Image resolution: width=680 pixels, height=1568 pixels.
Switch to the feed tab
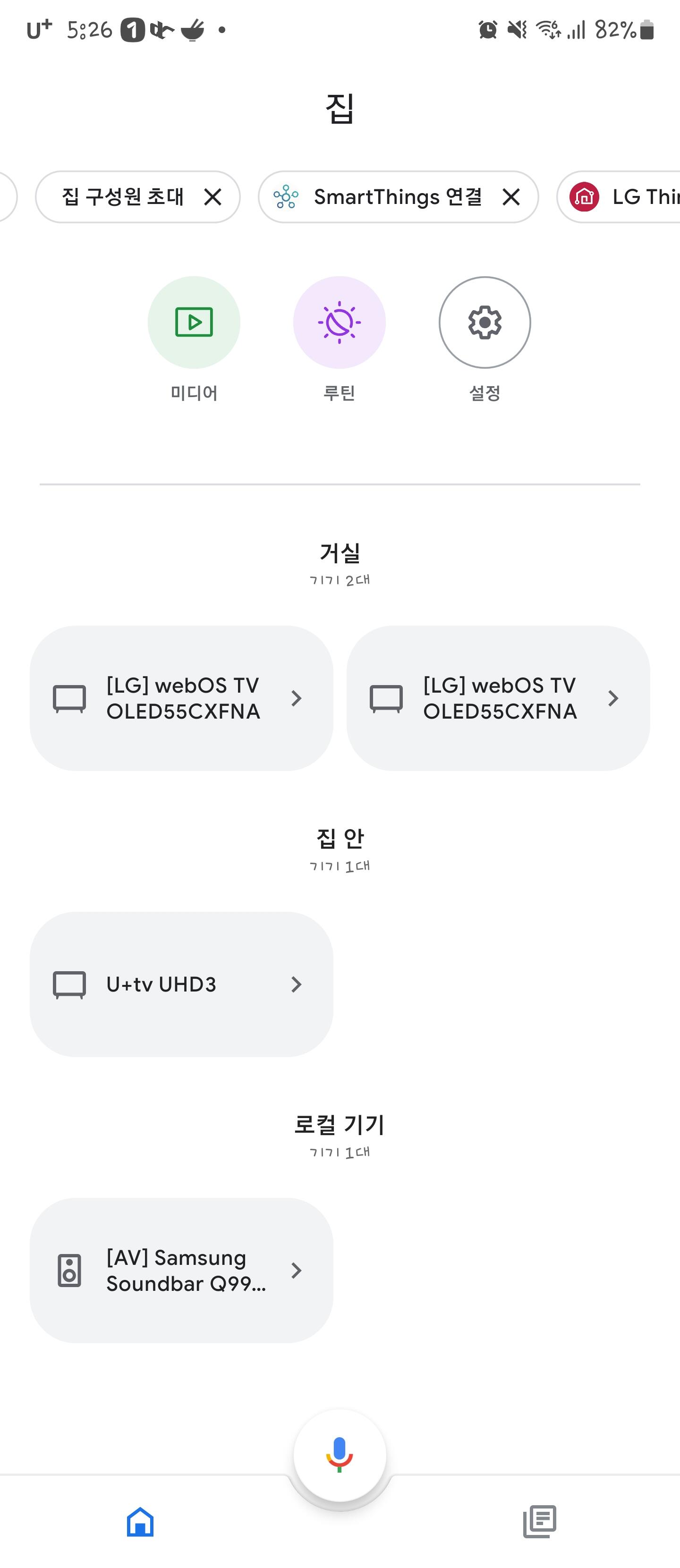click(539, 1522)
